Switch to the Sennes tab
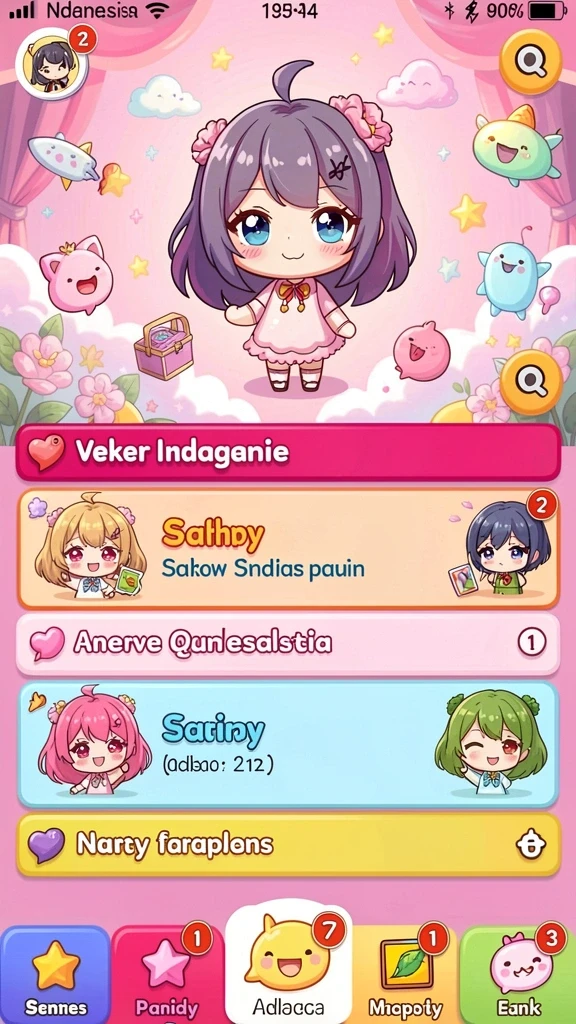This screenshot has width=576, height=1024. click(x=55, y=975)
